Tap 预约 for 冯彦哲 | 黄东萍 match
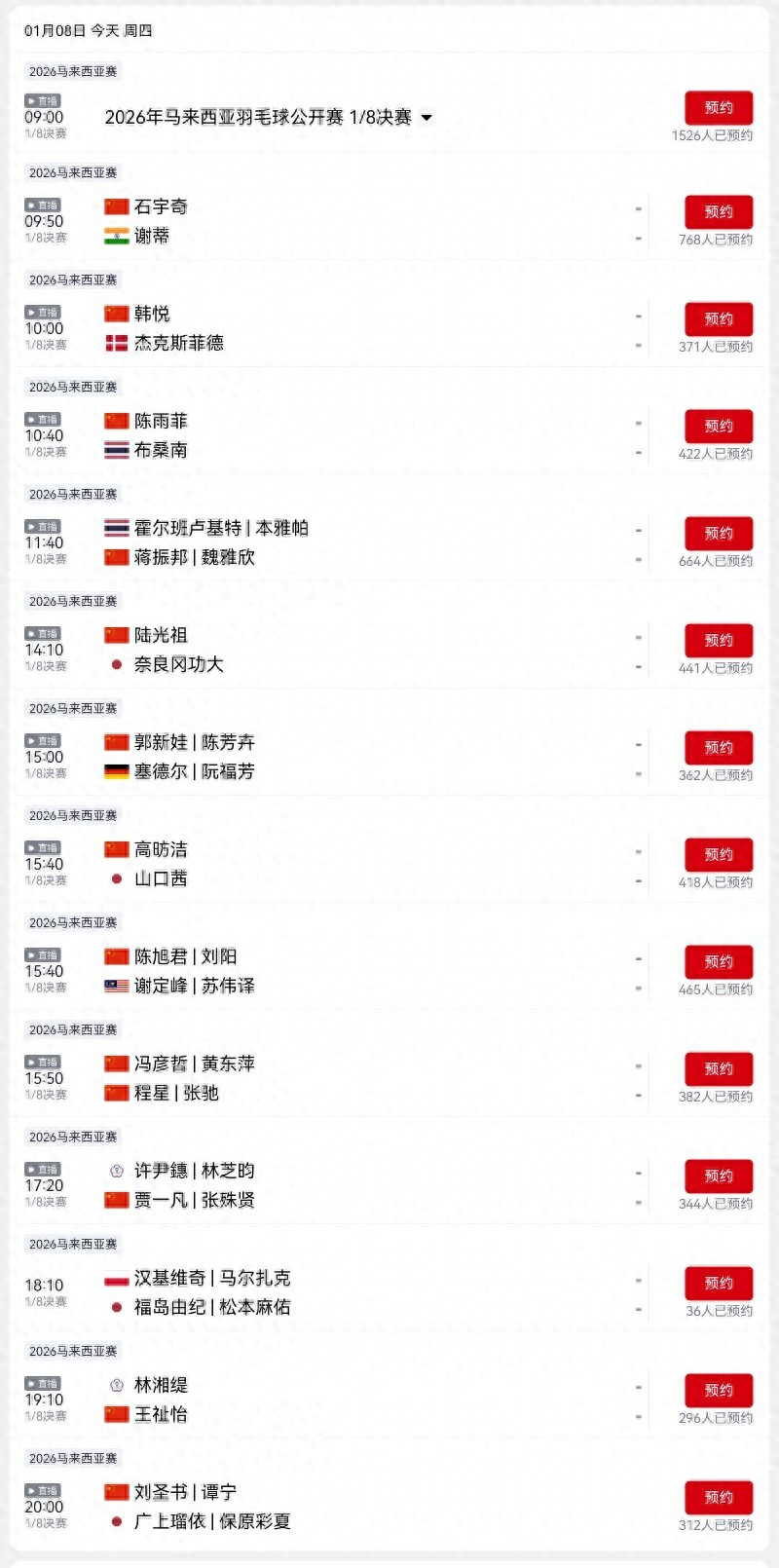 (x=719, y=1069)
